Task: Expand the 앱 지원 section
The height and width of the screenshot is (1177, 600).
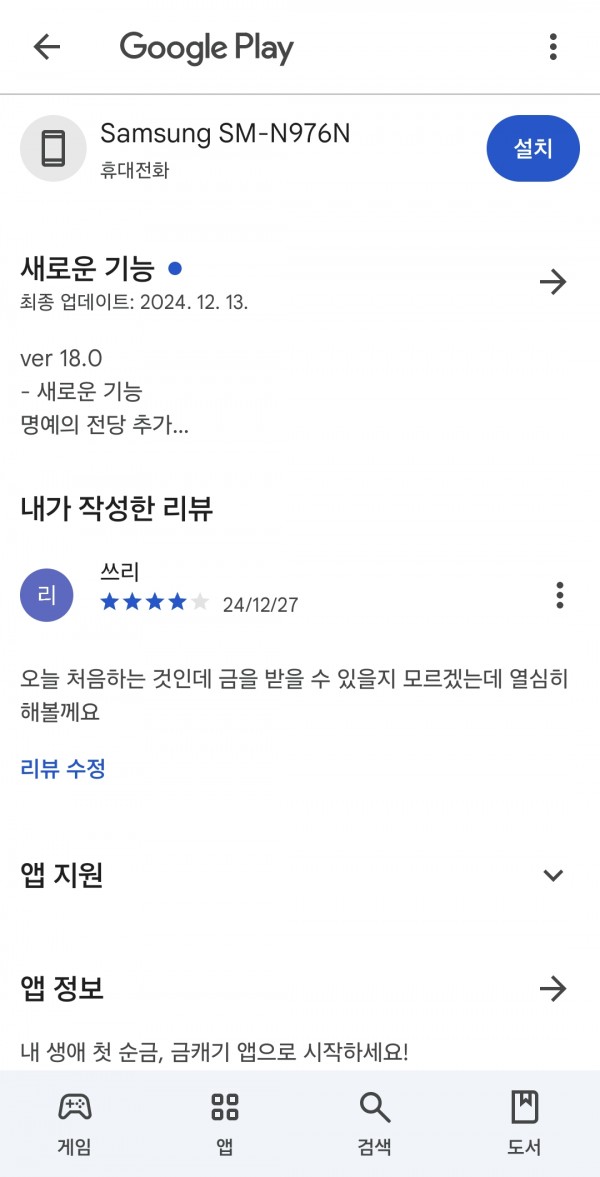Action: (553, 875)
